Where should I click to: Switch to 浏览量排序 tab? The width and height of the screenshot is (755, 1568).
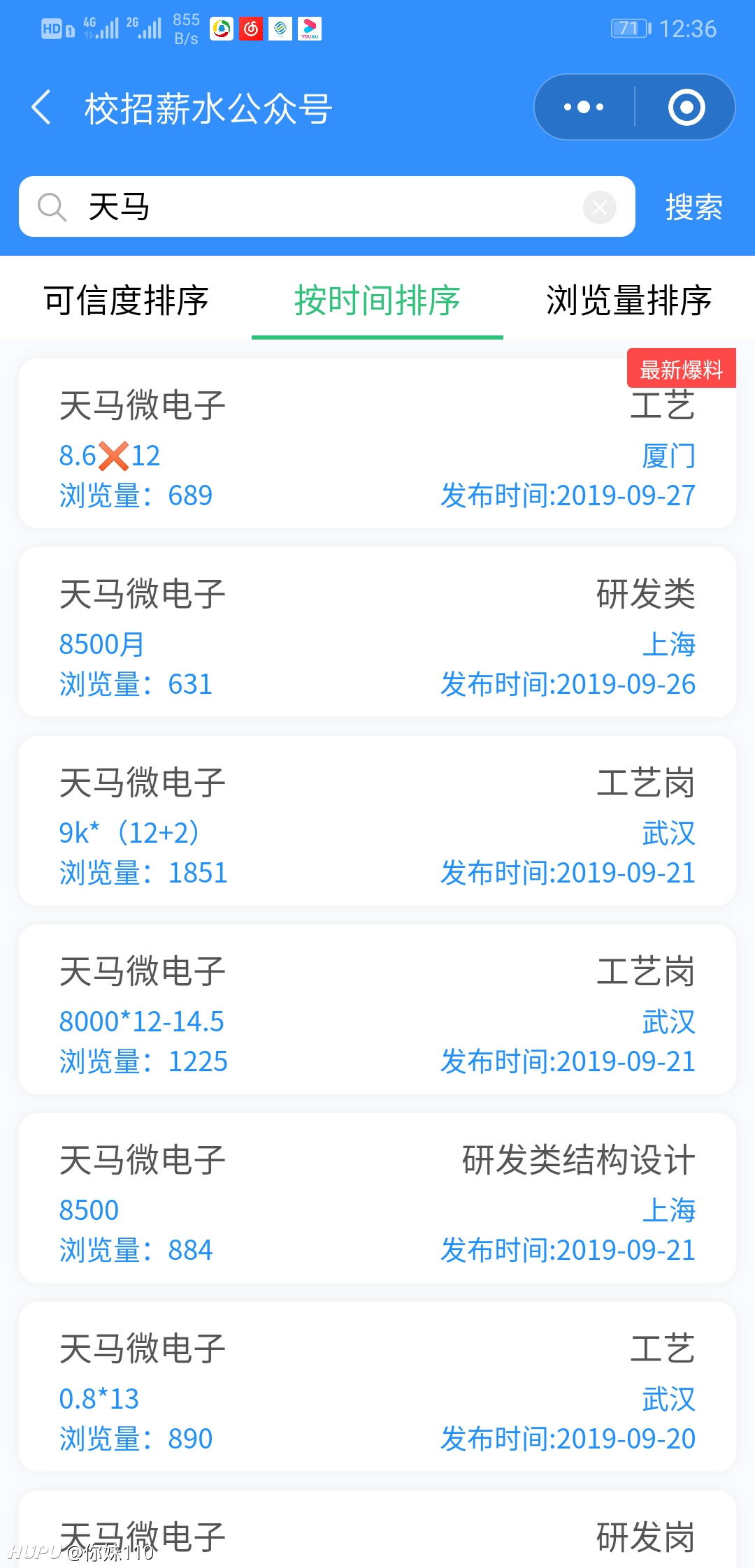pos(629,300)
